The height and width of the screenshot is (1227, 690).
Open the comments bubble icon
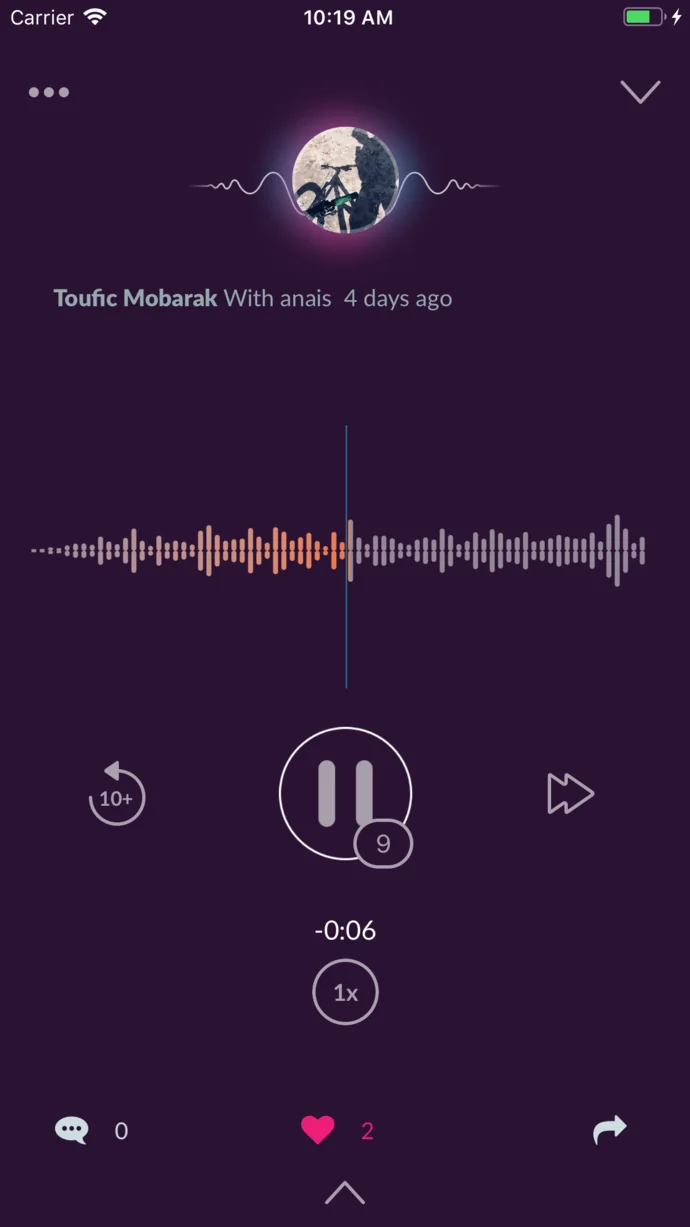pyautogui.click(x=71, y=1131)
